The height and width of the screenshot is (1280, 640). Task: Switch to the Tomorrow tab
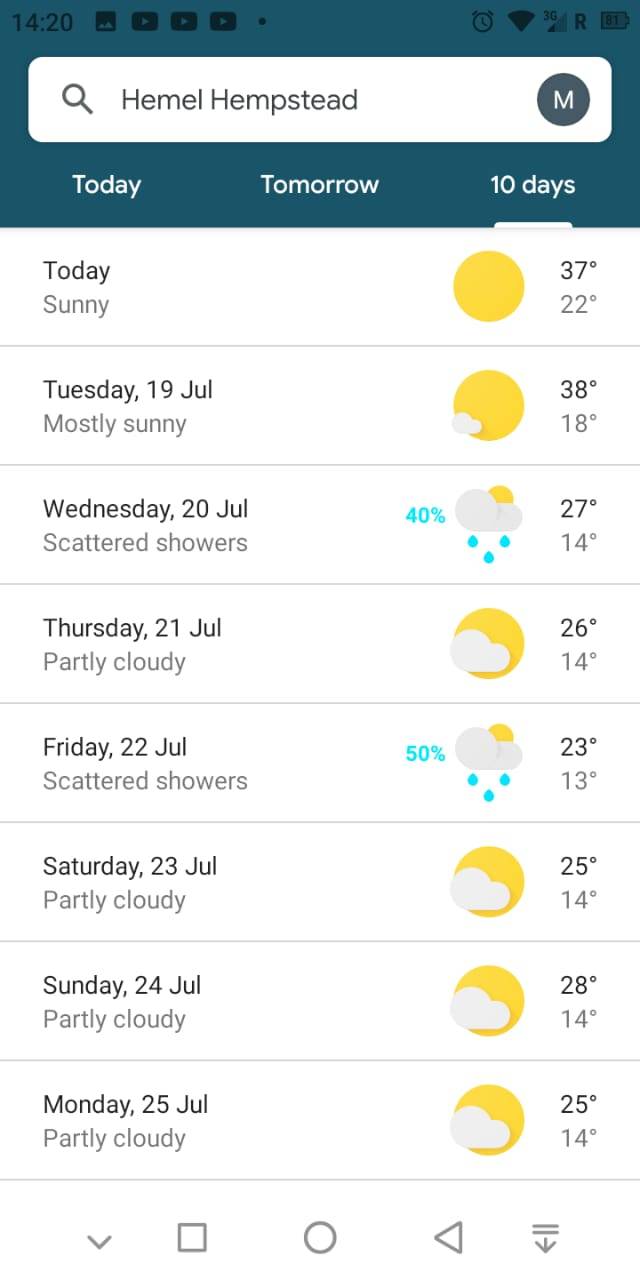pos(319,185)
